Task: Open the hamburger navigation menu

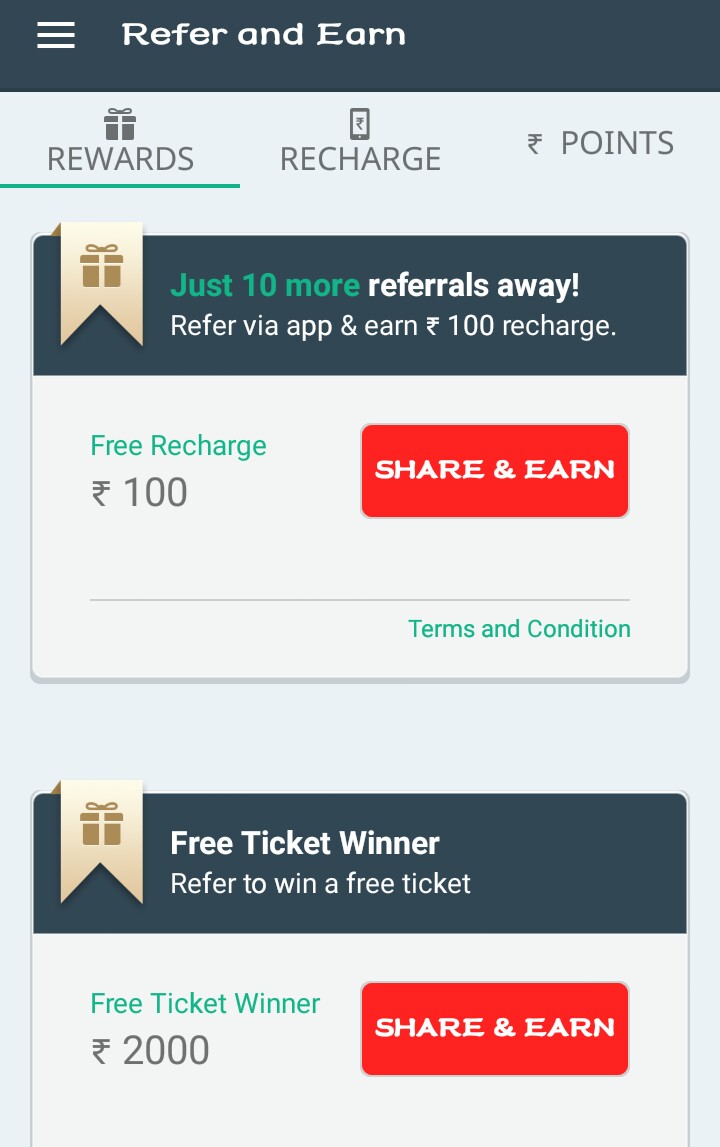Action: click(x=56, y=35)
